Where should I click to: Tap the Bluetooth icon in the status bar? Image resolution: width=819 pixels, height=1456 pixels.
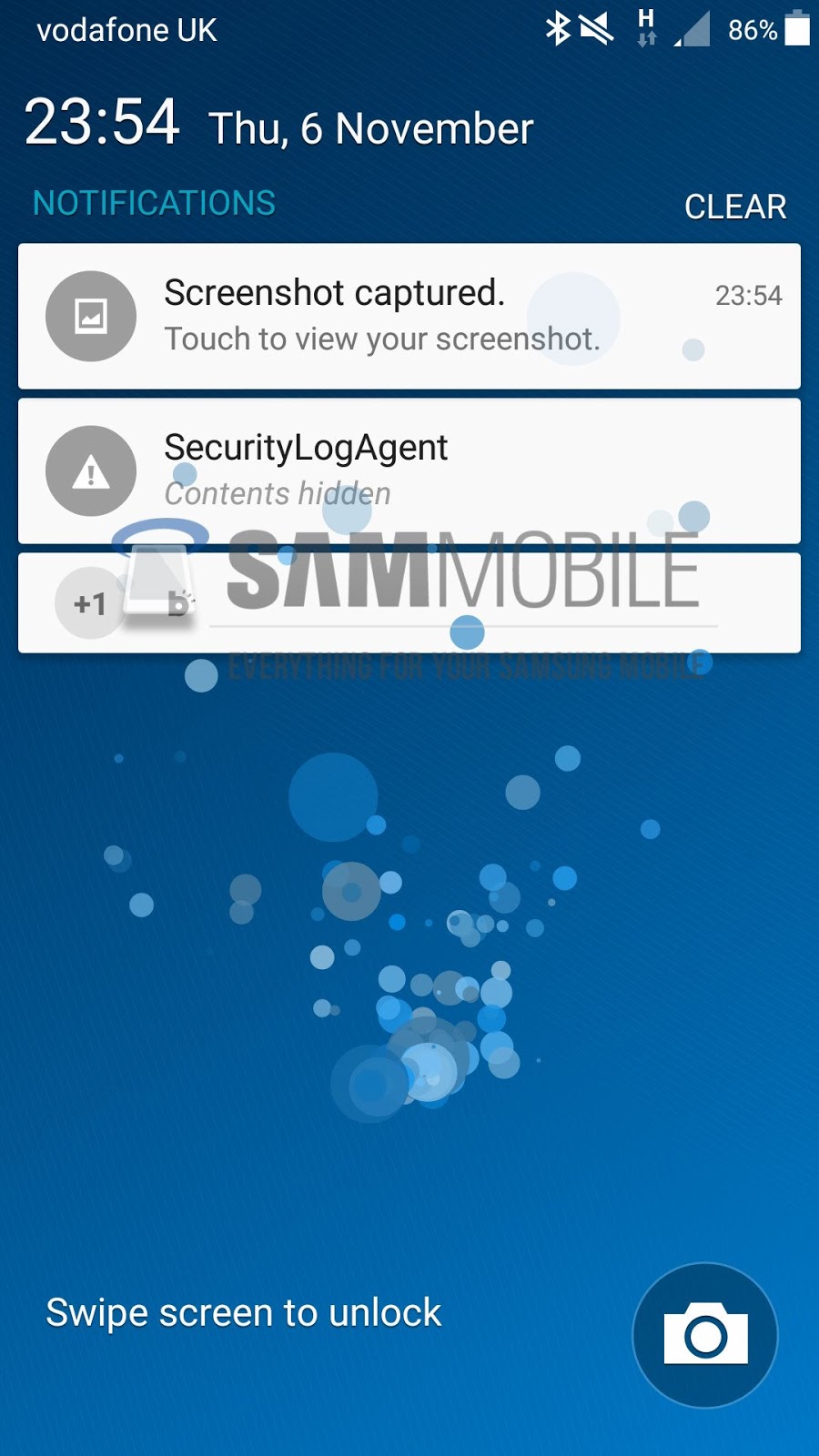(559, 29)
